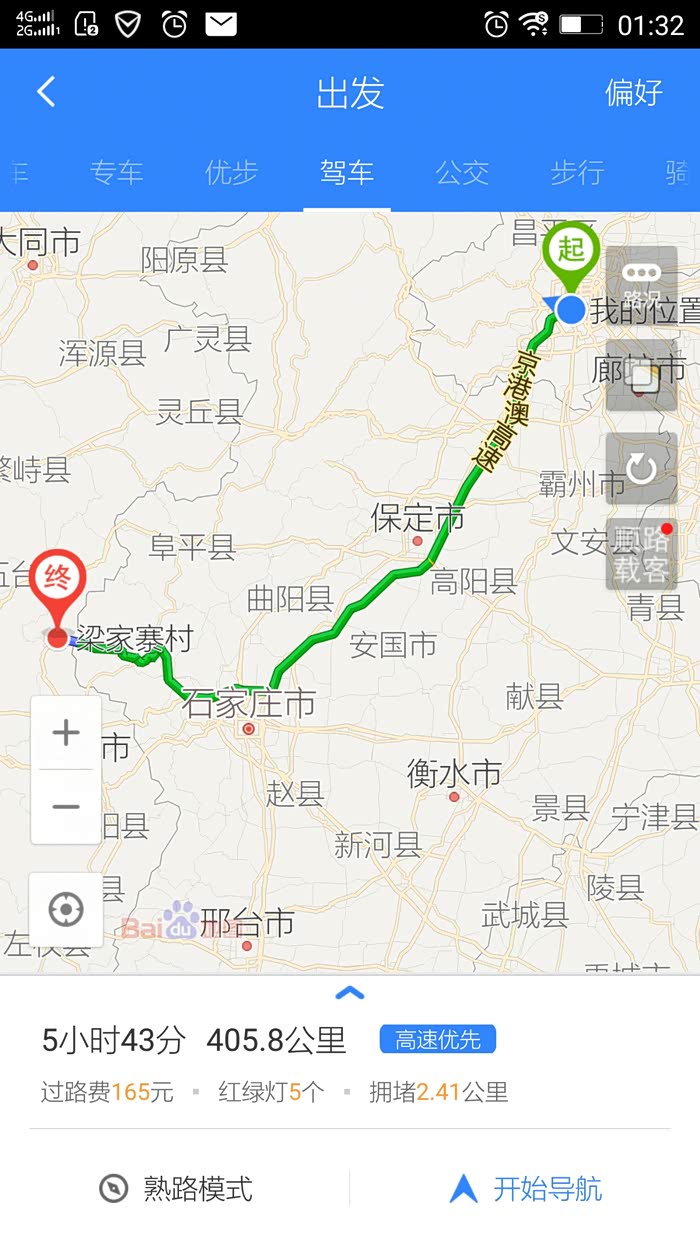
Task: Switch to the 专车 tab
Action: pos(117,173)
